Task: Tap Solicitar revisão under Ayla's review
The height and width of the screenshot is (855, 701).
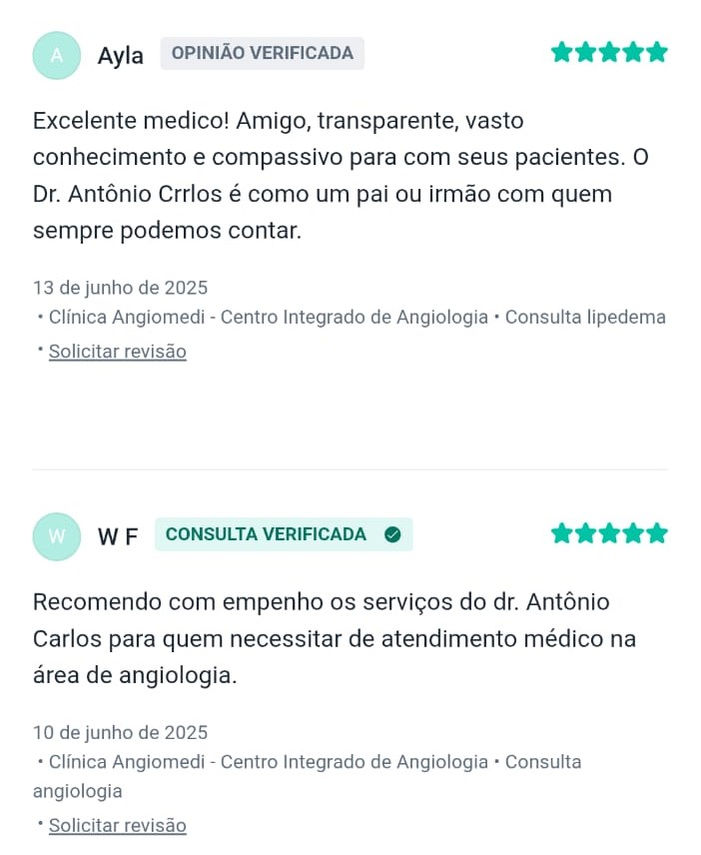Action: (x=117, y=351)
